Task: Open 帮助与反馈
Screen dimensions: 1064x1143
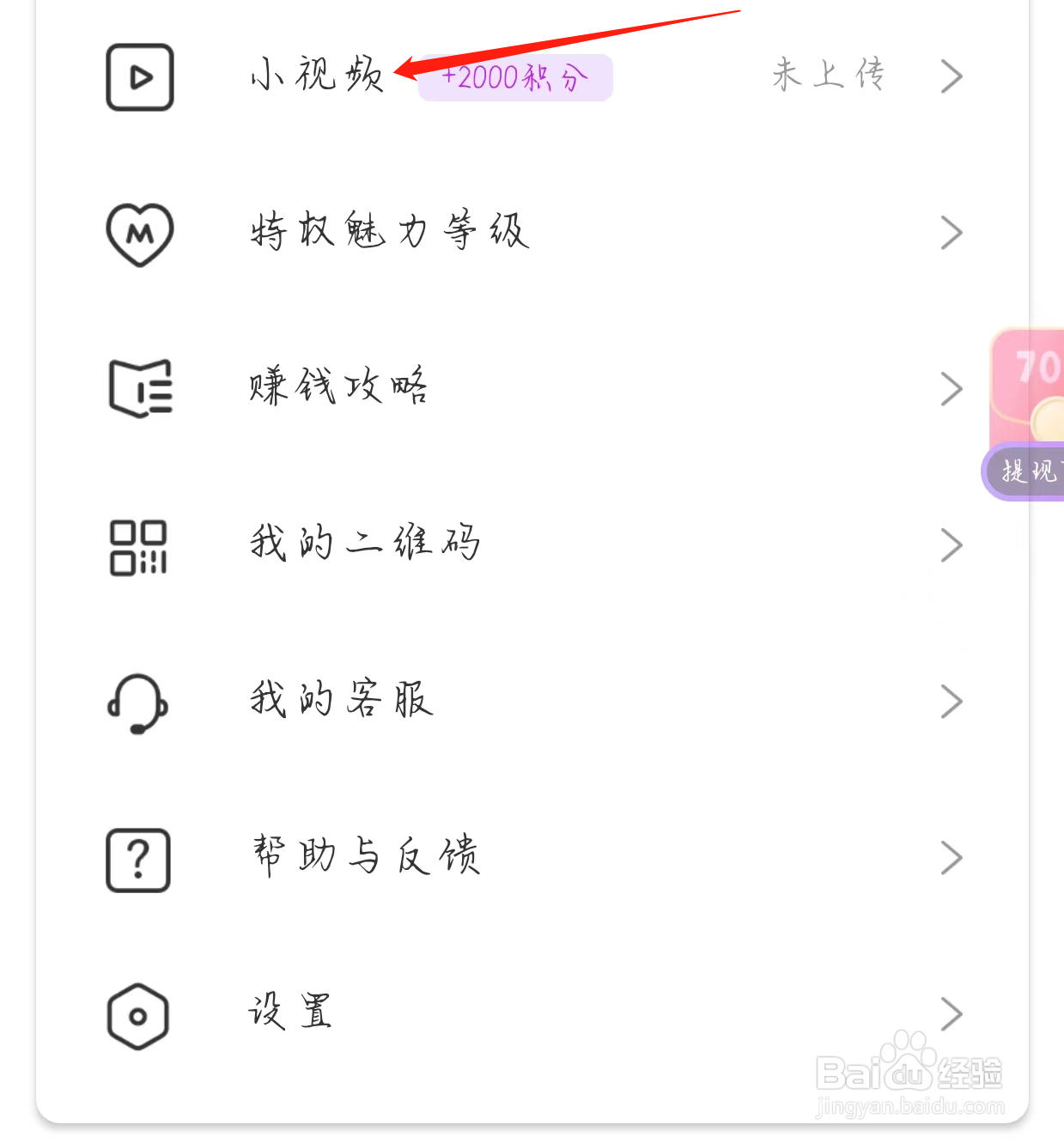Action: [x=365, y=857]
